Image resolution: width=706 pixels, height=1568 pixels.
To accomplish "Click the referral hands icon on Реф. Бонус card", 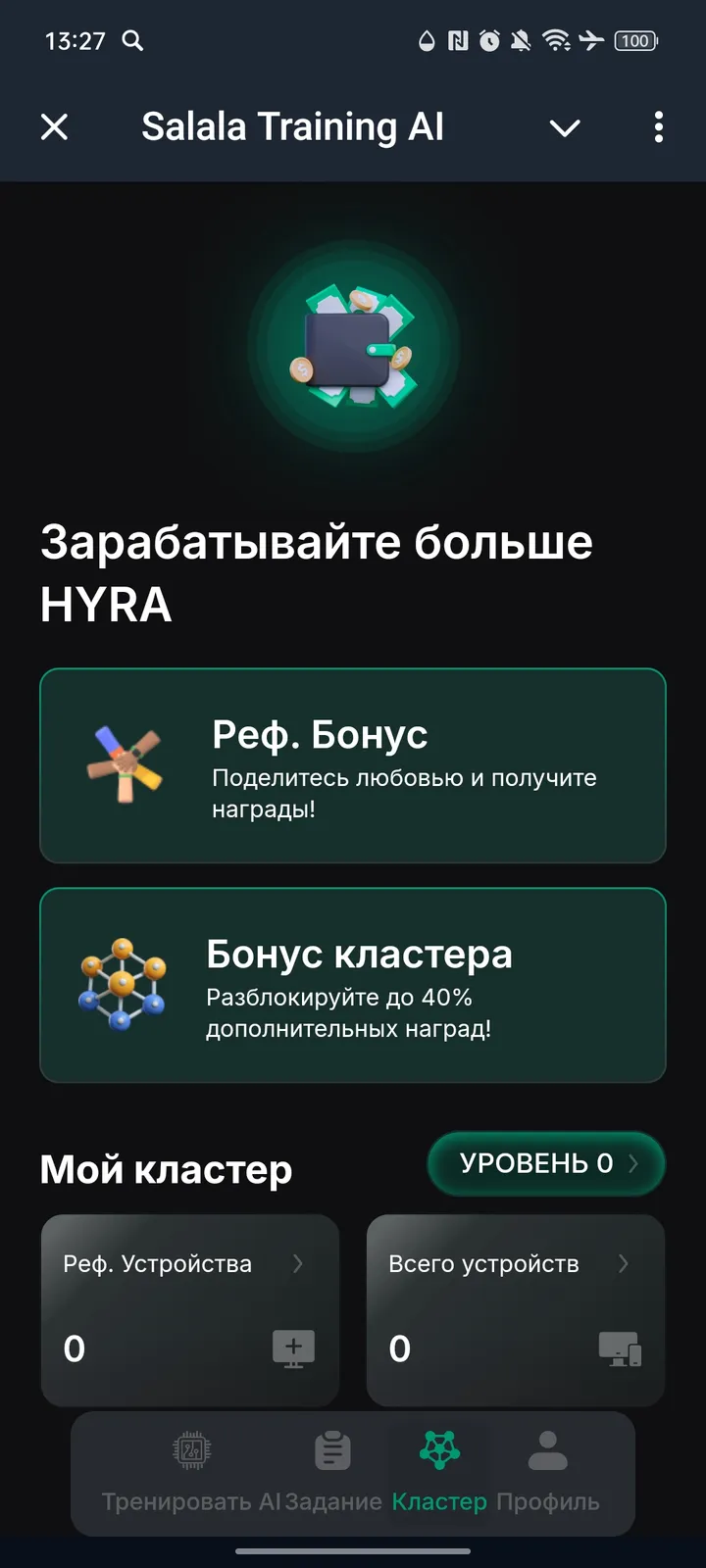I will [x=124, y=765].
